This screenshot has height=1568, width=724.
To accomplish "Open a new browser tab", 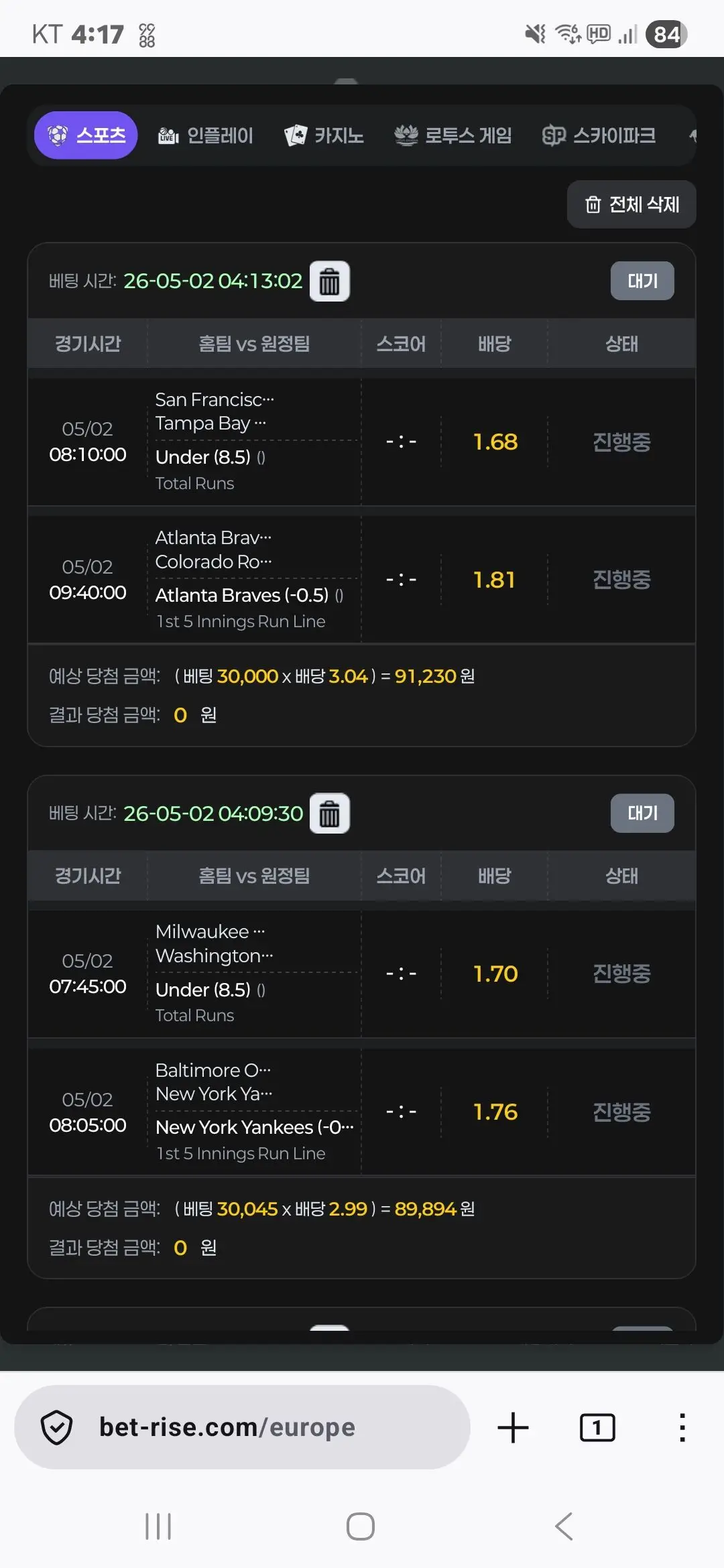I will click(514, 1427).
